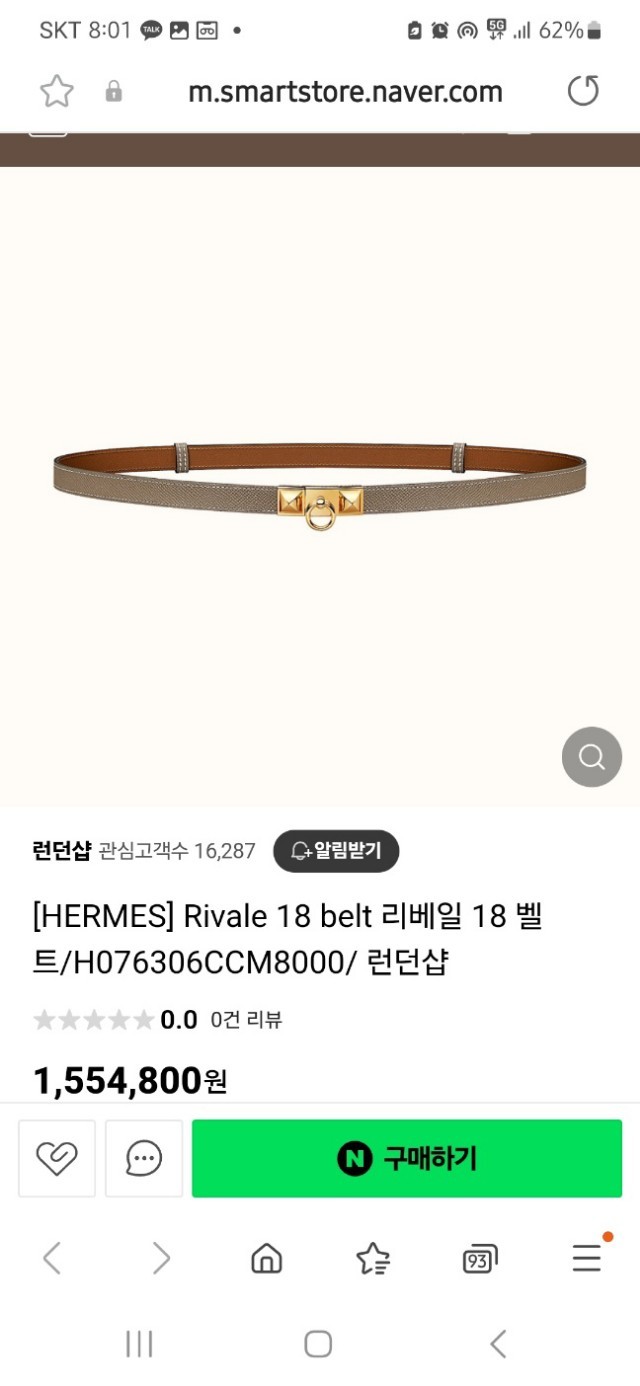
Task: Go to the browser home page
Action: click(x=266, y=1258)
